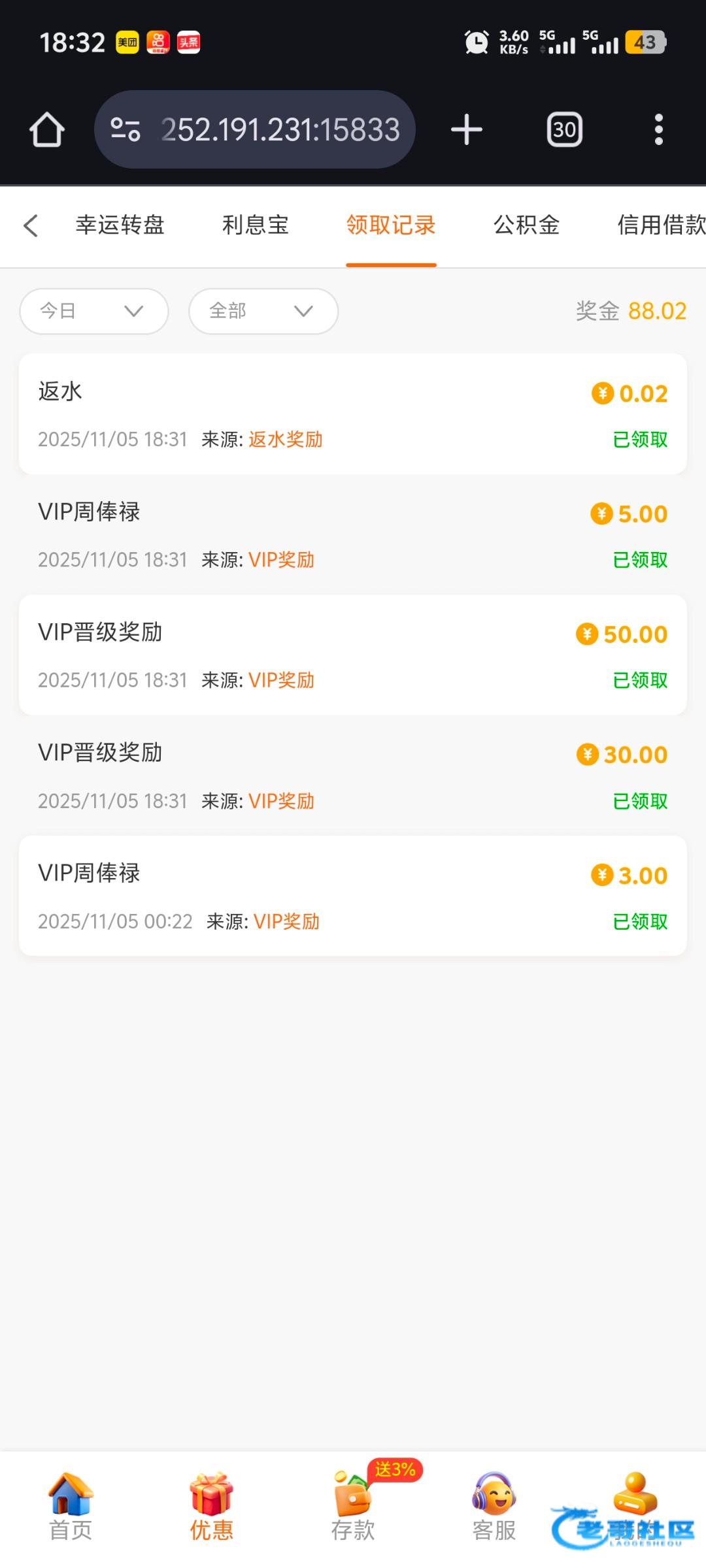Open the 利息宝 tab

pos(256,225)
